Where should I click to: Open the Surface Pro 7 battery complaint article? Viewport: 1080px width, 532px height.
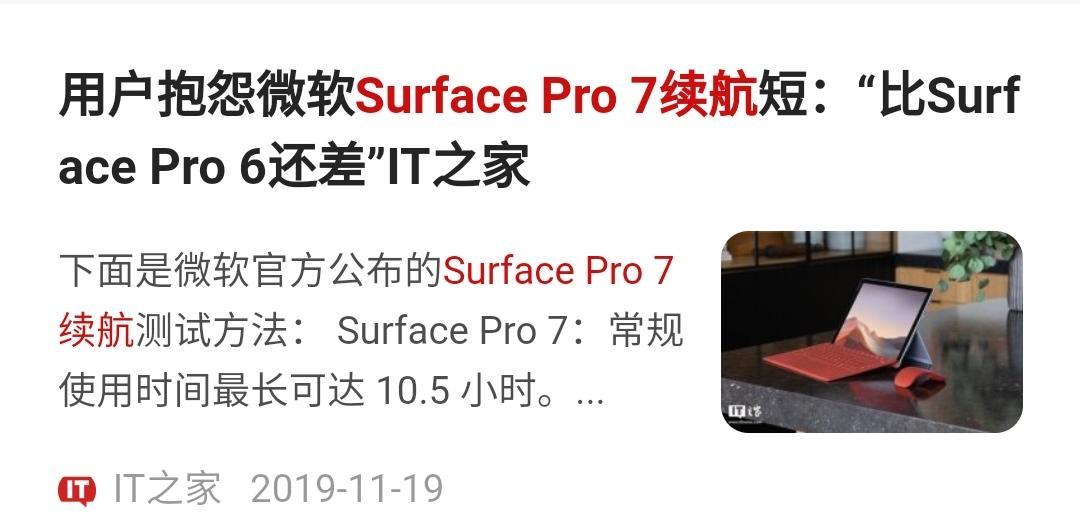coord(538,130)
